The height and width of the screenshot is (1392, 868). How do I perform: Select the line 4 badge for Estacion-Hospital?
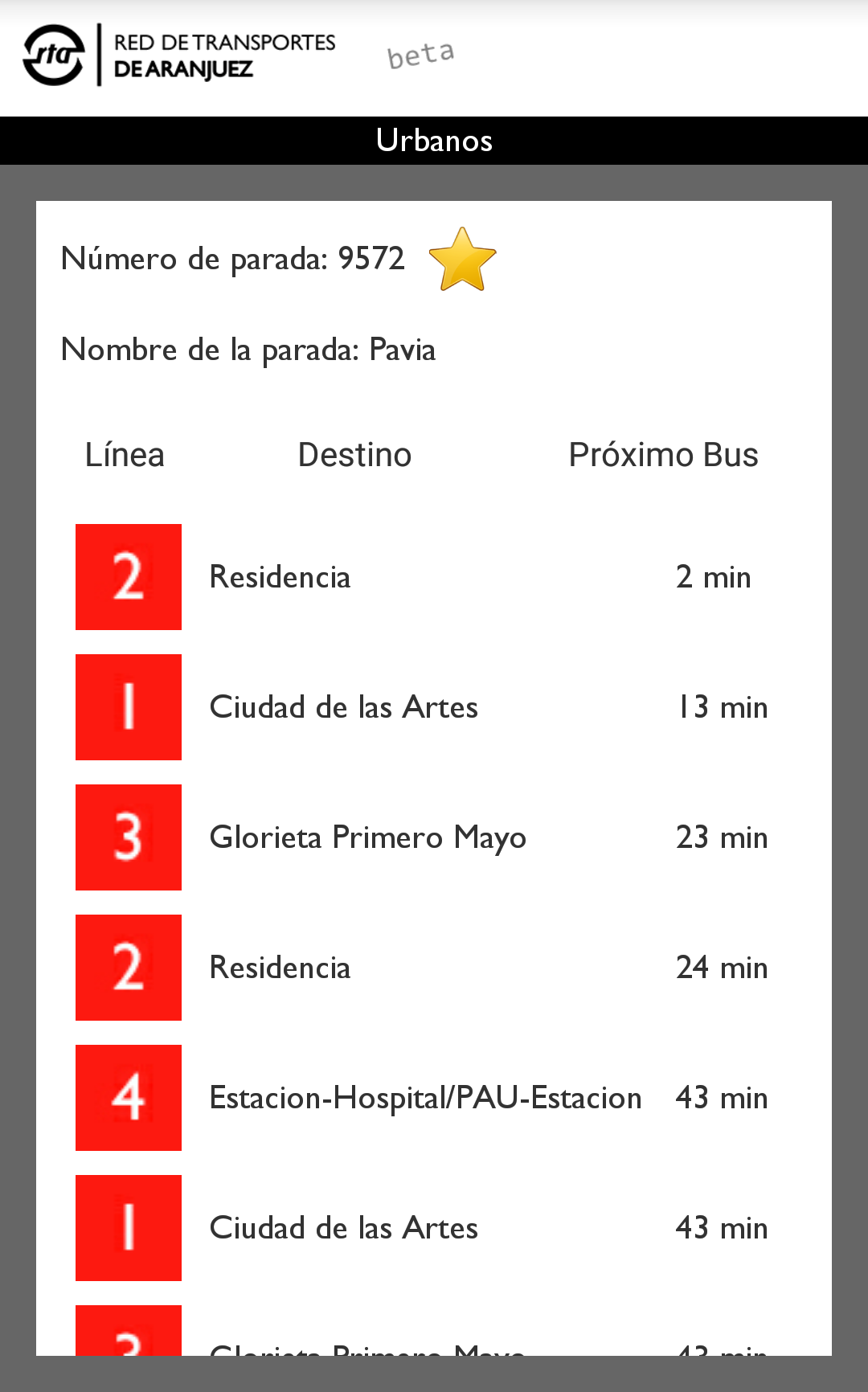point(128,1098)
